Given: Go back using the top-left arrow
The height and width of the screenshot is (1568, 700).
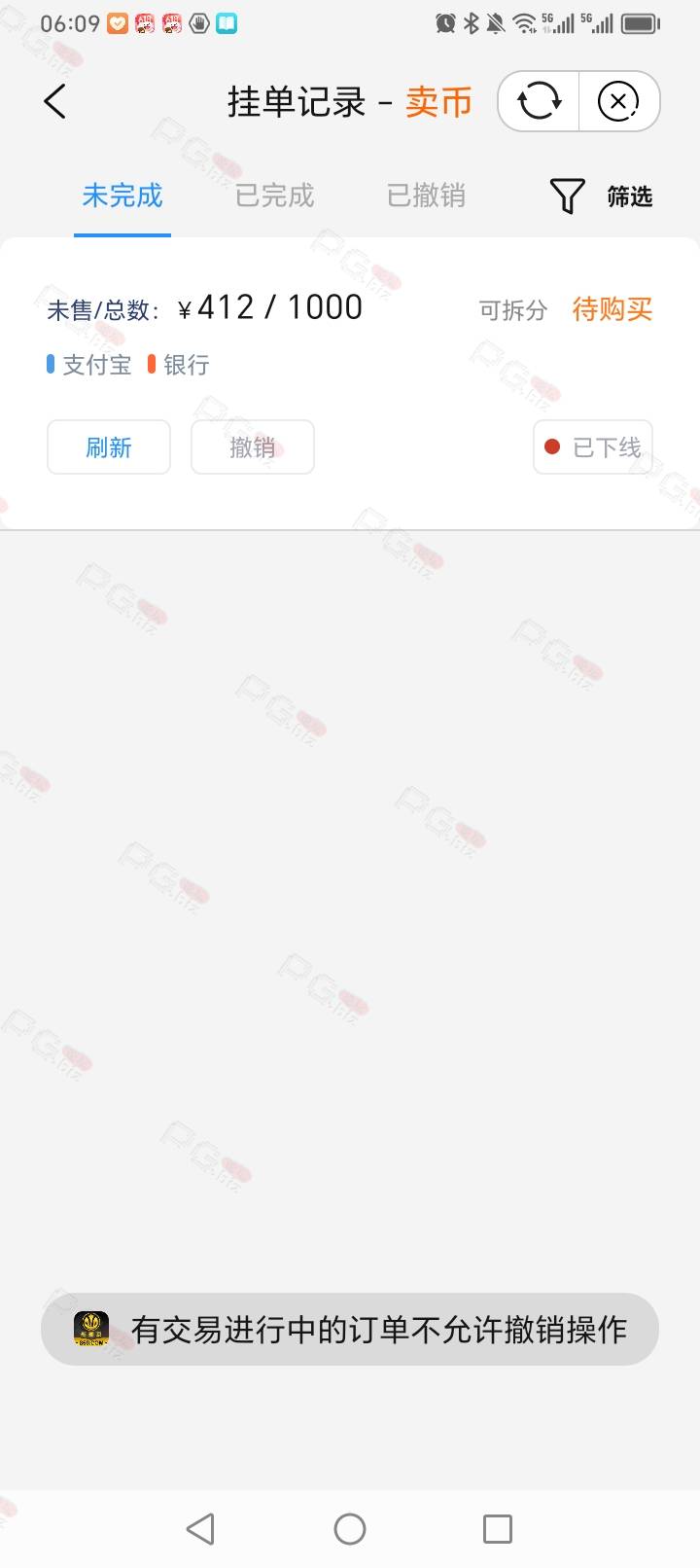Looking at the screenshot, I should 55,101.
